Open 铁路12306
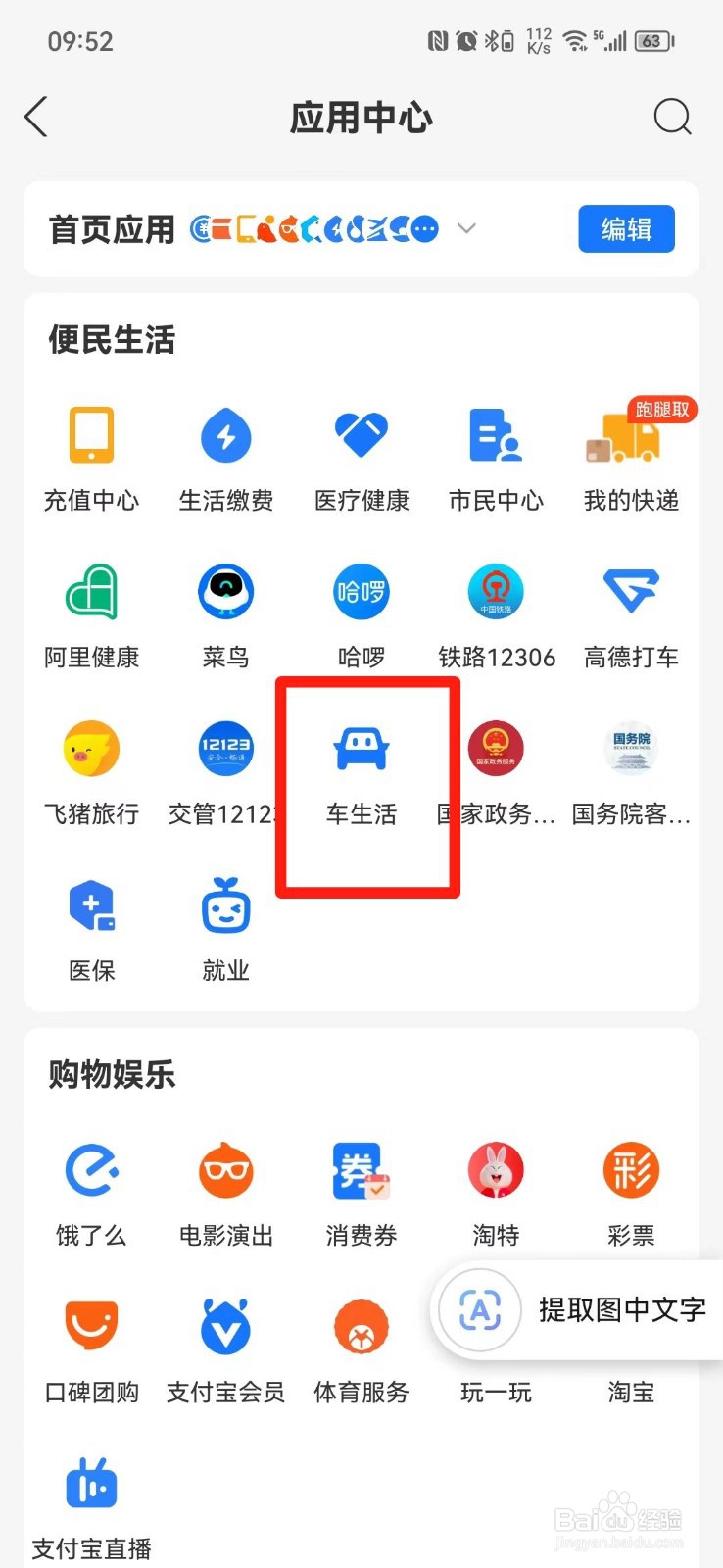 (x=496, y=608)
